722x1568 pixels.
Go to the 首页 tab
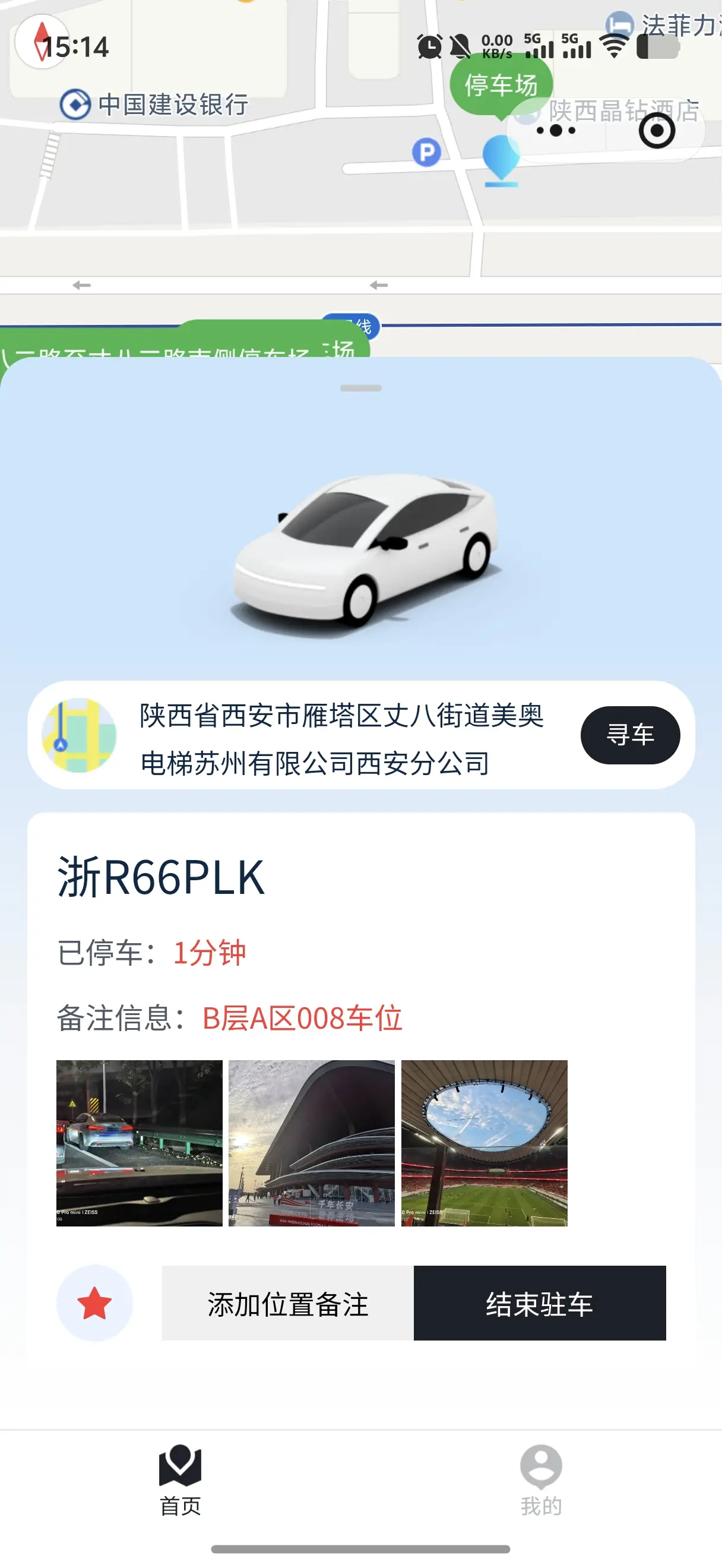tap(180, 1479)
